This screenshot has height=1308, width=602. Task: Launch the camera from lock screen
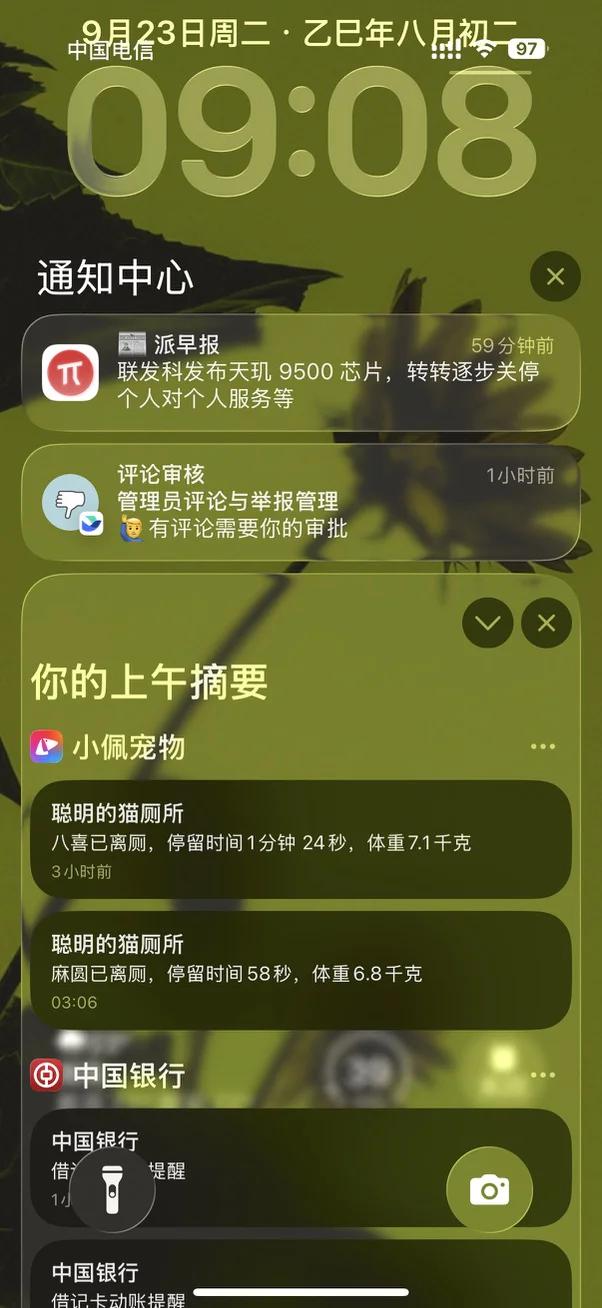pyautogui.click(x=489, y=1189)
